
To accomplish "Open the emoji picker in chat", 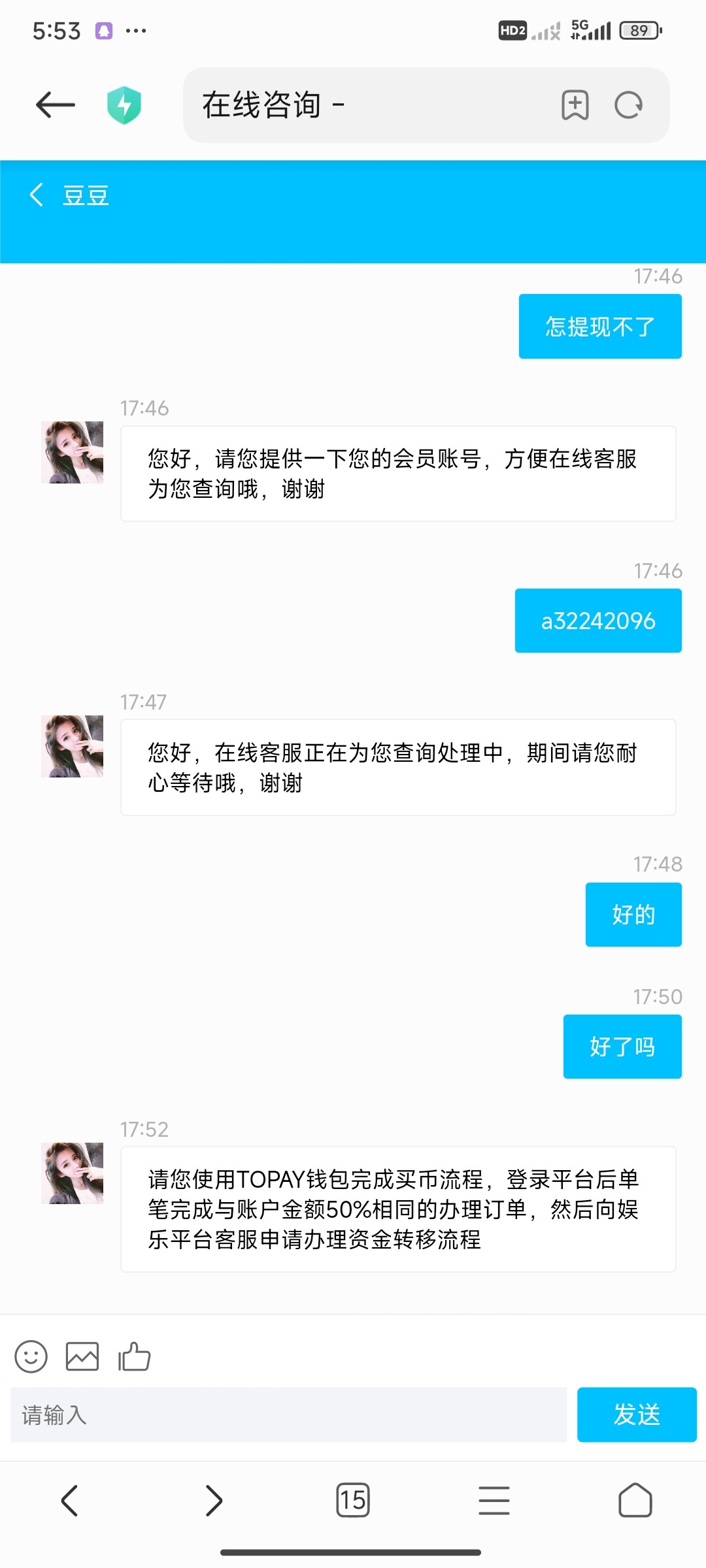I will click(x=31, y=1356).
